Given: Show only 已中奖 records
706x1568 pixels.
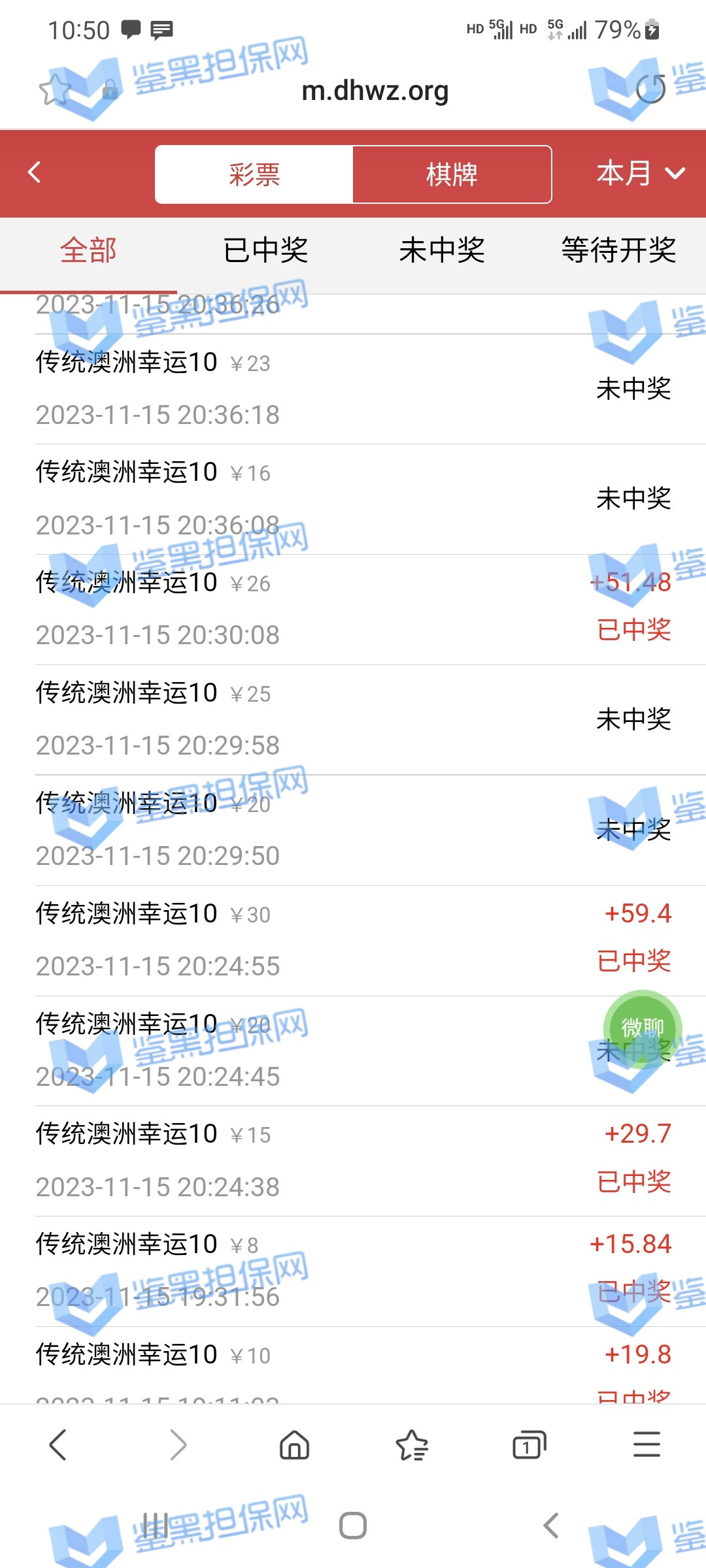Looking at the screenshot, I should pos(265,250).
